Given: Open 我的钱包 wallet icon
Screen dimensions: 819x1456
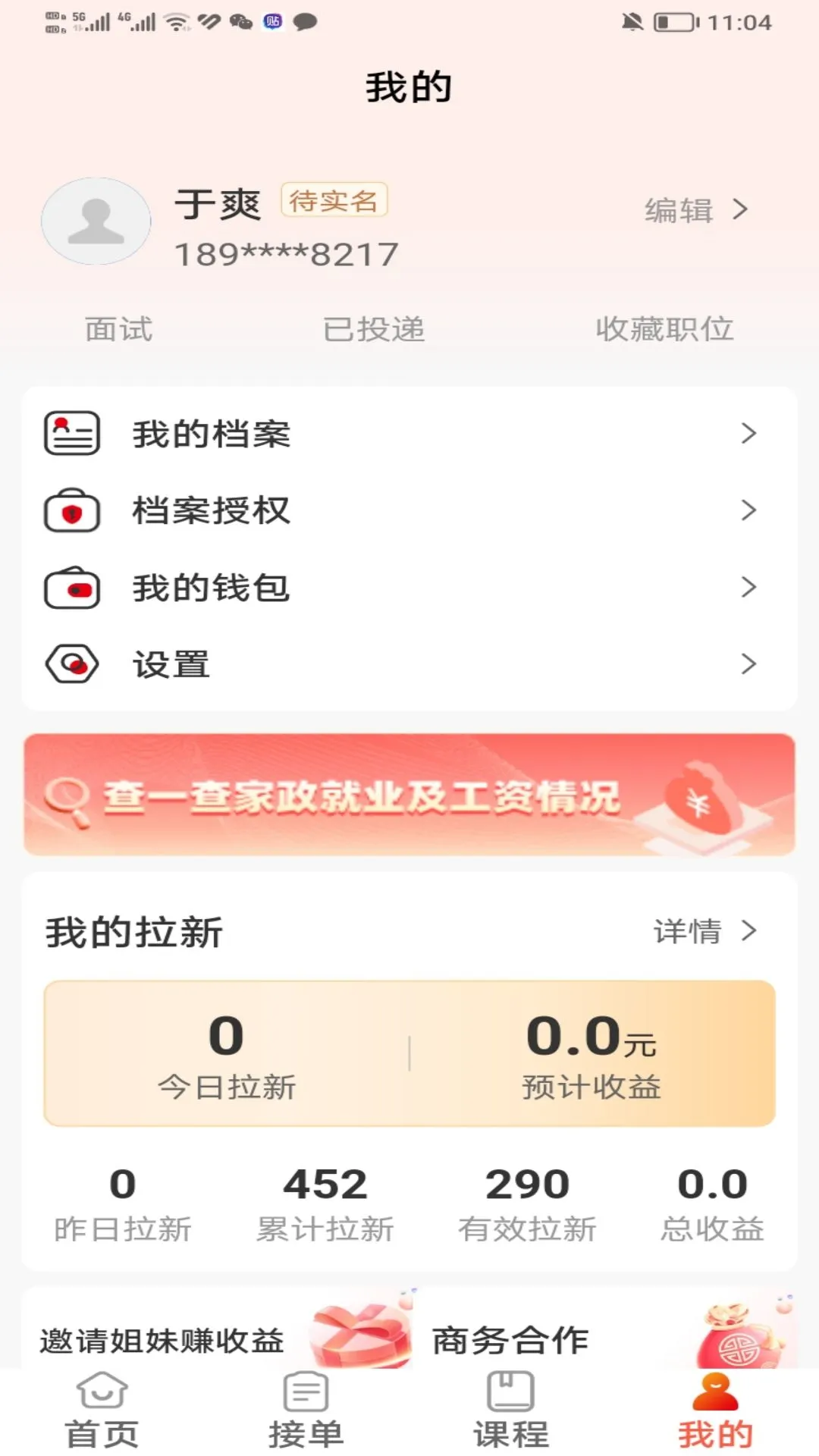Looking at the screenshot, I should click(71, 588).
